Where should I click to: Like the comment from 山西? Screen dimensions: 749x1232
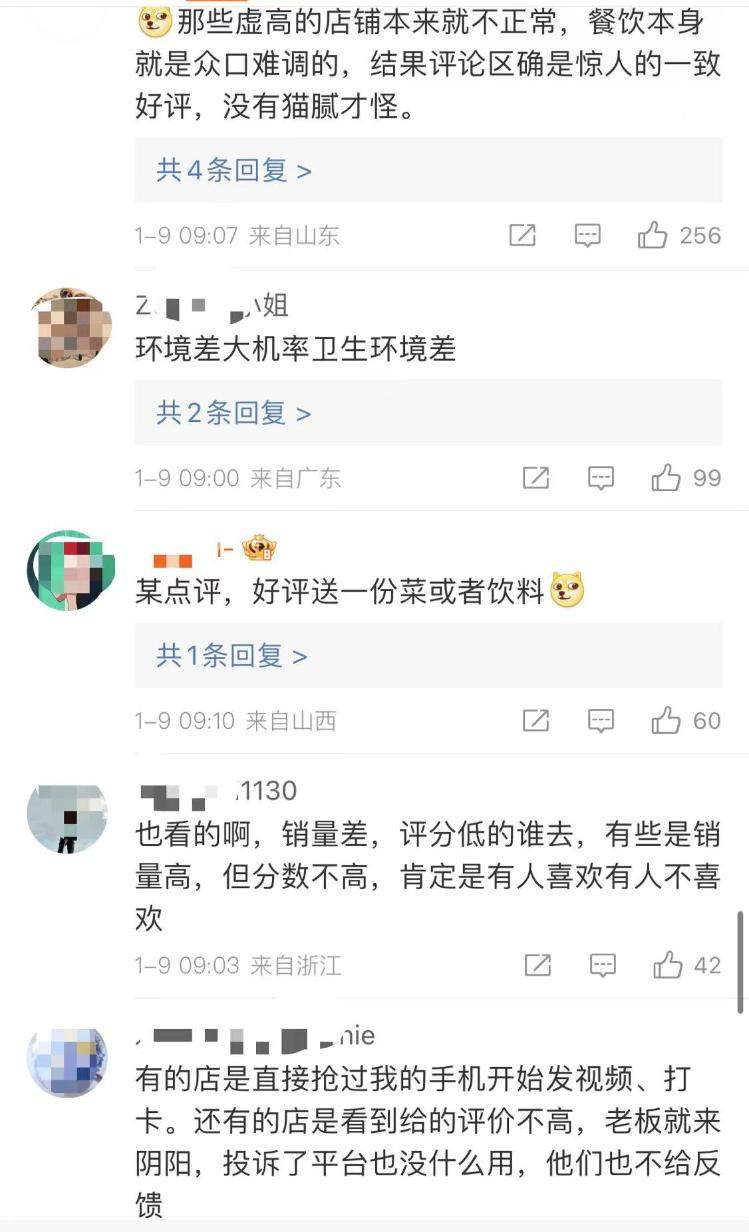(x=666, y=720)
